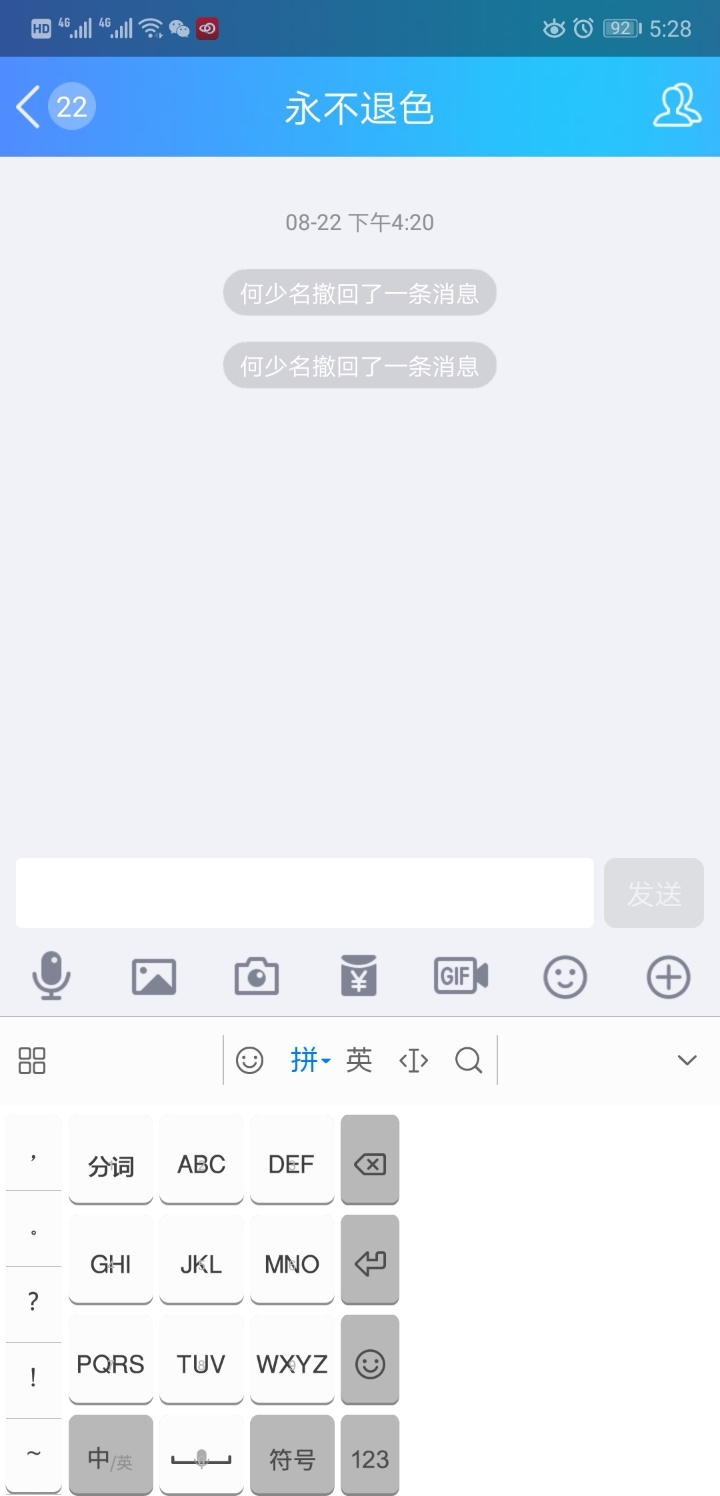Open the camera to take a photo
This screenshot has height=1496, width=720.
[257, 976]
